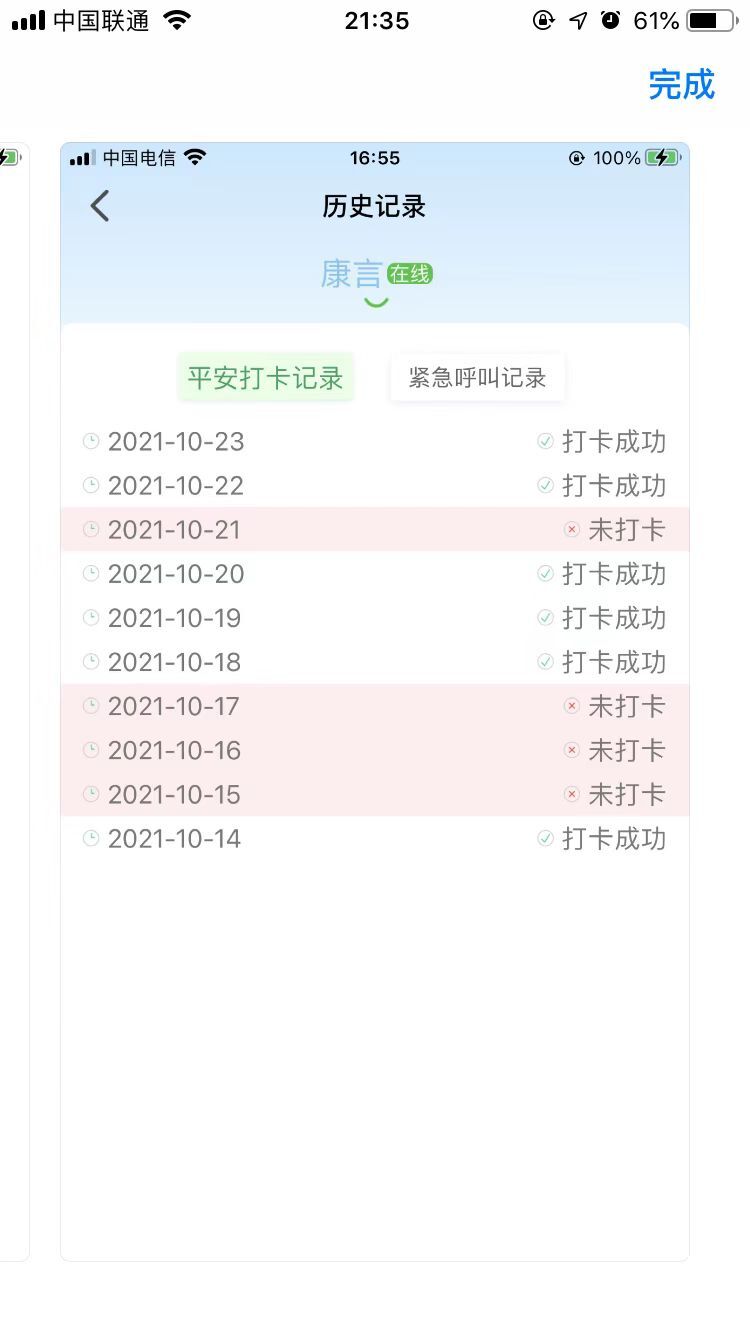This screenshot has width=750, height=1334.
Task: Click the green check icon for 2021-10-22
Action: coord(546,486)
